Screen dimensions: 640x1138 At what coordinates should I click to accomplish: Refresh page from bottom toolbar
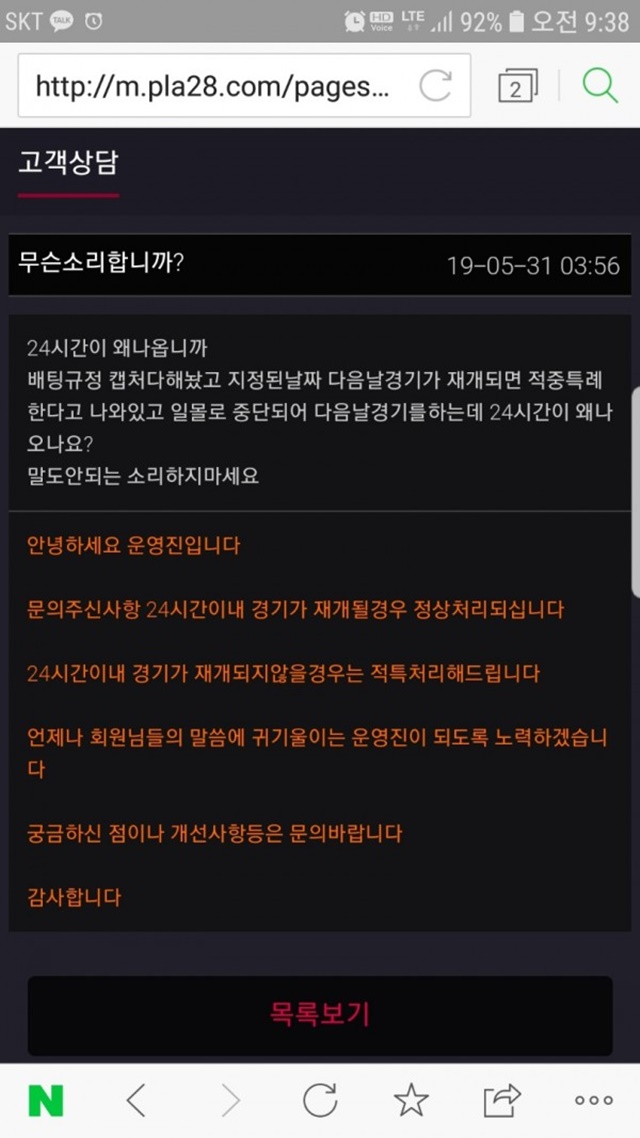(x=320, y=1101)
